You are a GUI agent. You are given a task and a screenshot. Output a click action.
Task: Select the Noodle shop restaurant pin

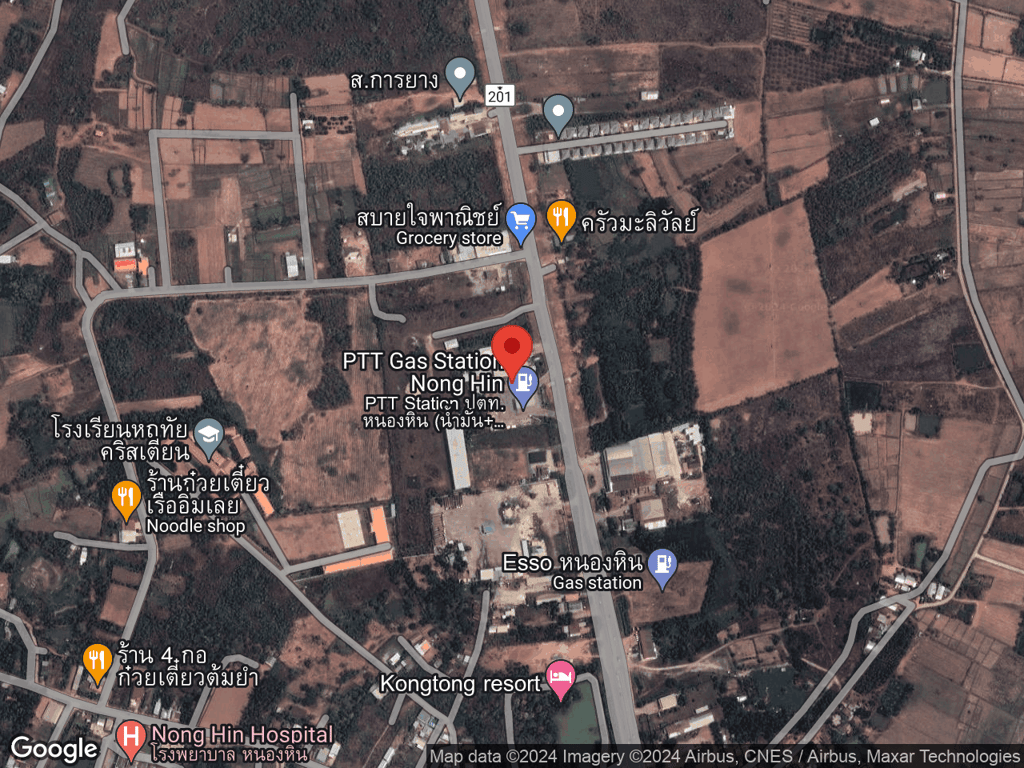pos(126,497)
